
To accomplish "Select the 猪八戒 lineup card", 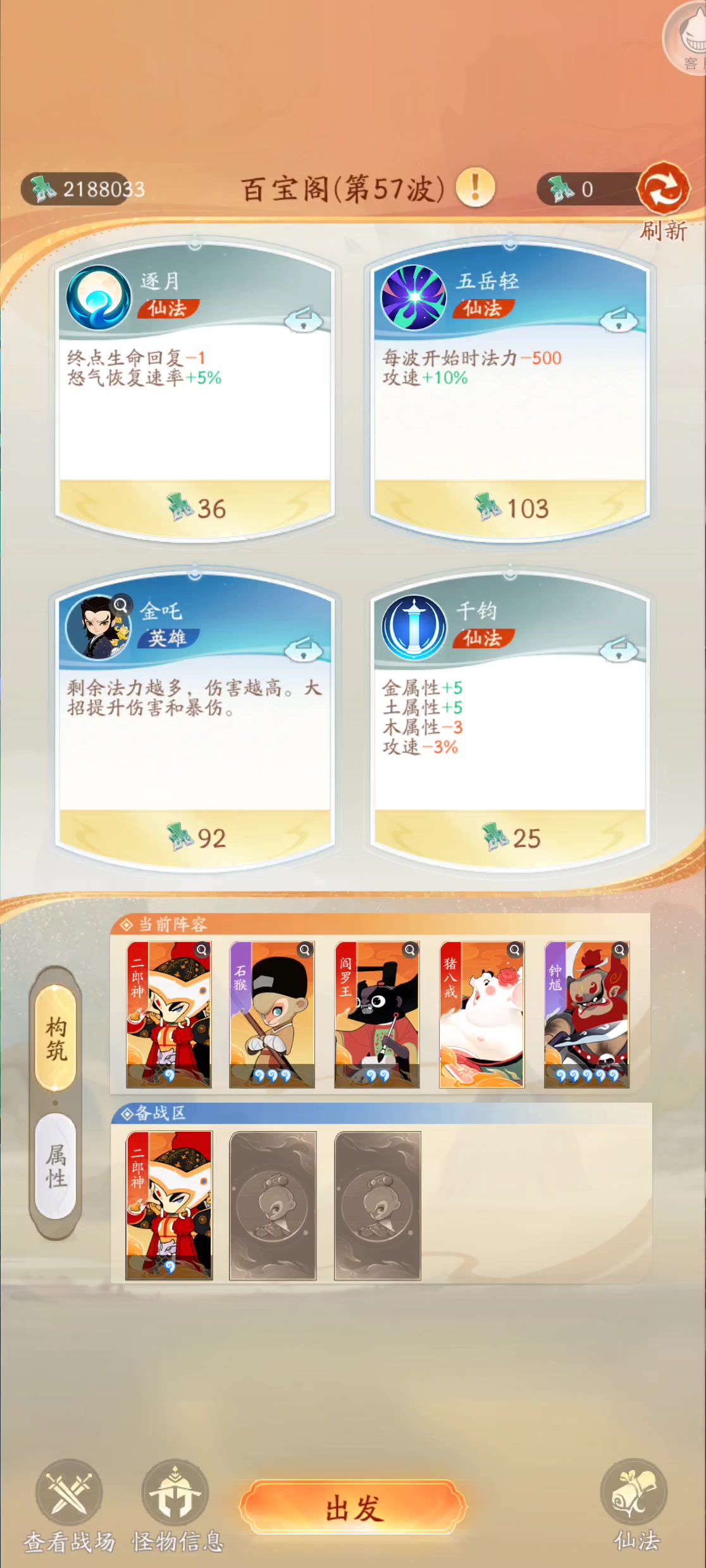I will 482,1014.
